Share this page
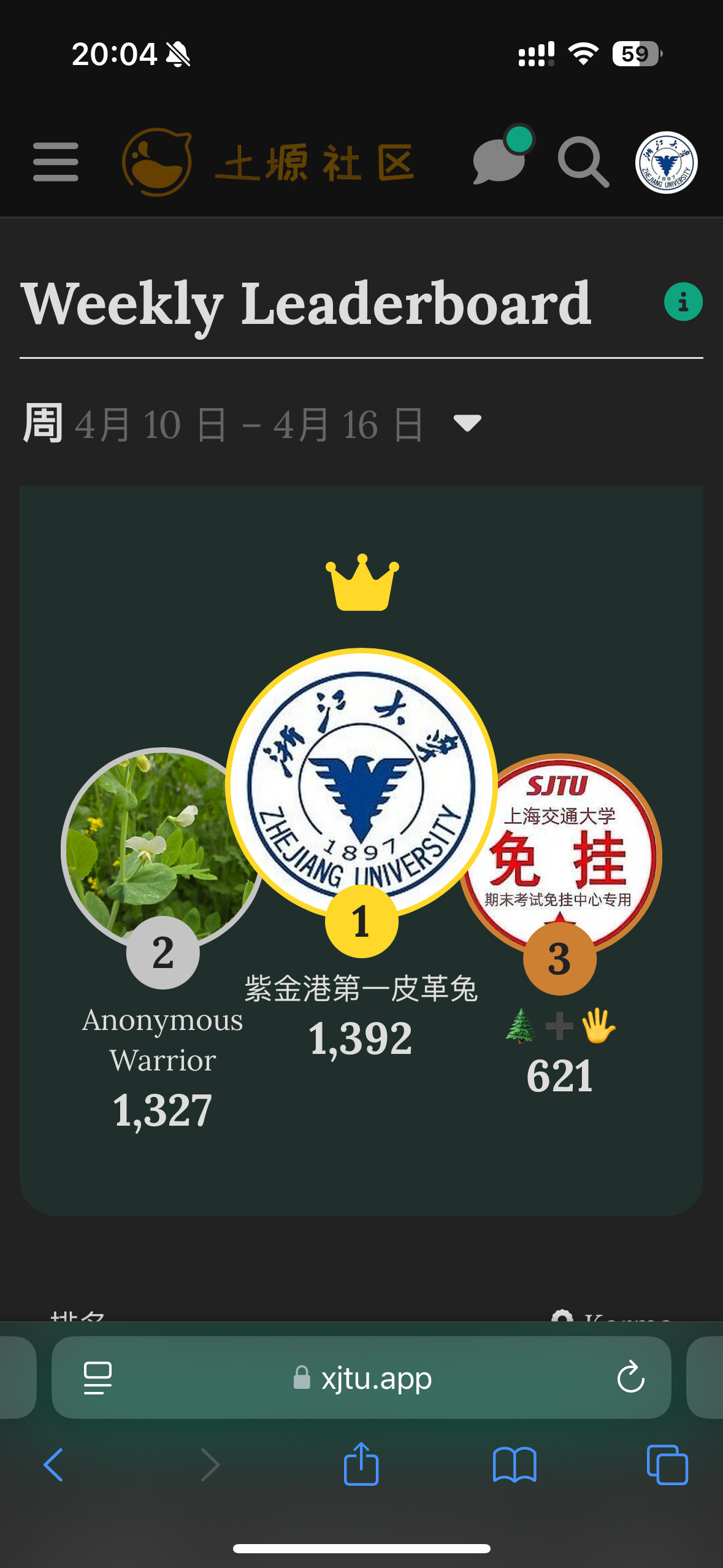 (x=361, y=1463)
